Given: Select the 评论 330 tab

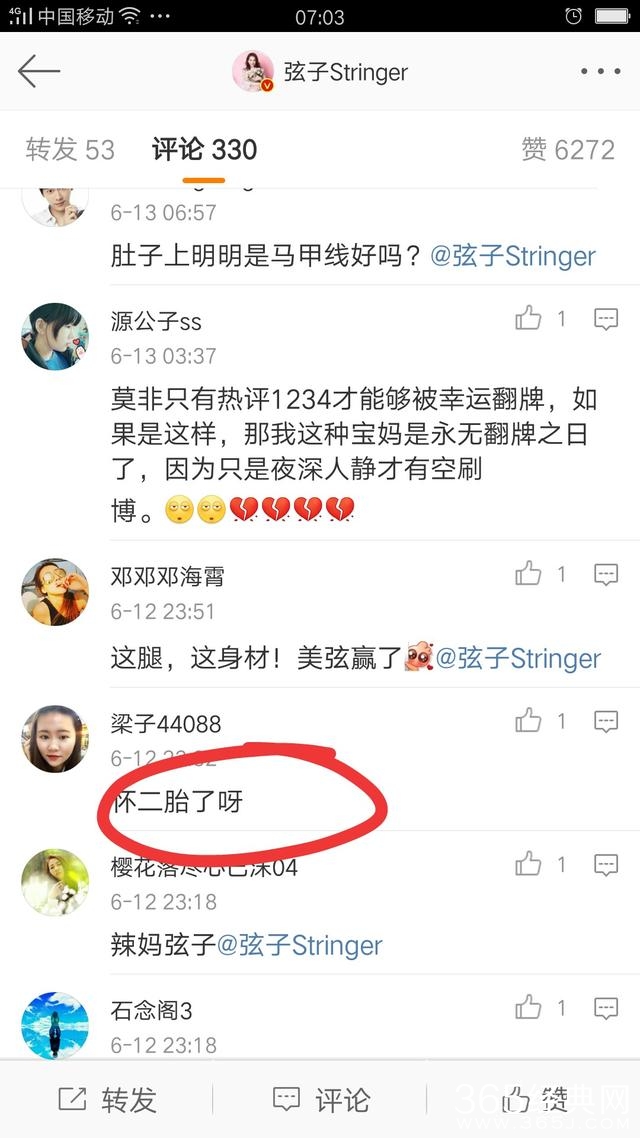Looking at the screenshot, I should pos(204,150).
